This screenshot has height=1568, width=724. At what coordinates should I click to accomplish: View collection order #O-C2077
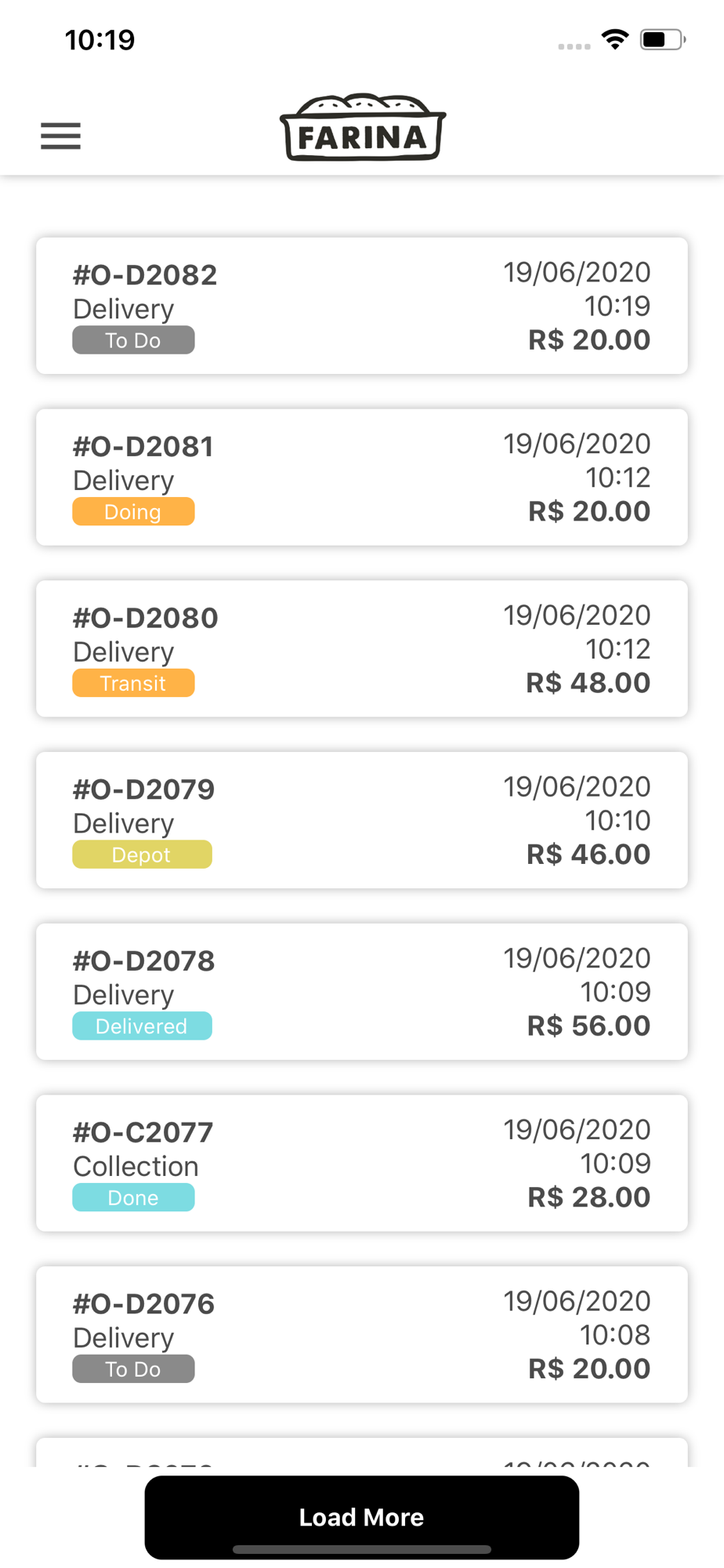pos(362,1163)
